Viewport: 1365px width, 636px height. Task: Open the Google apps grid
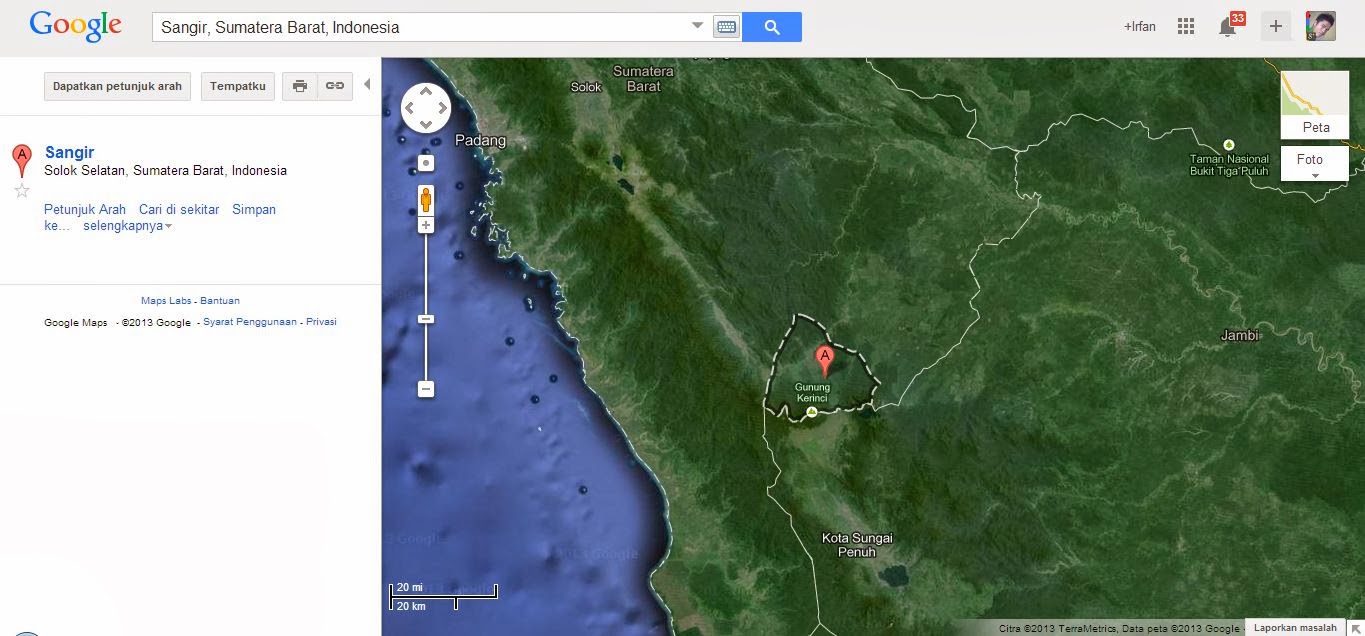click(x=1186, y=27)
